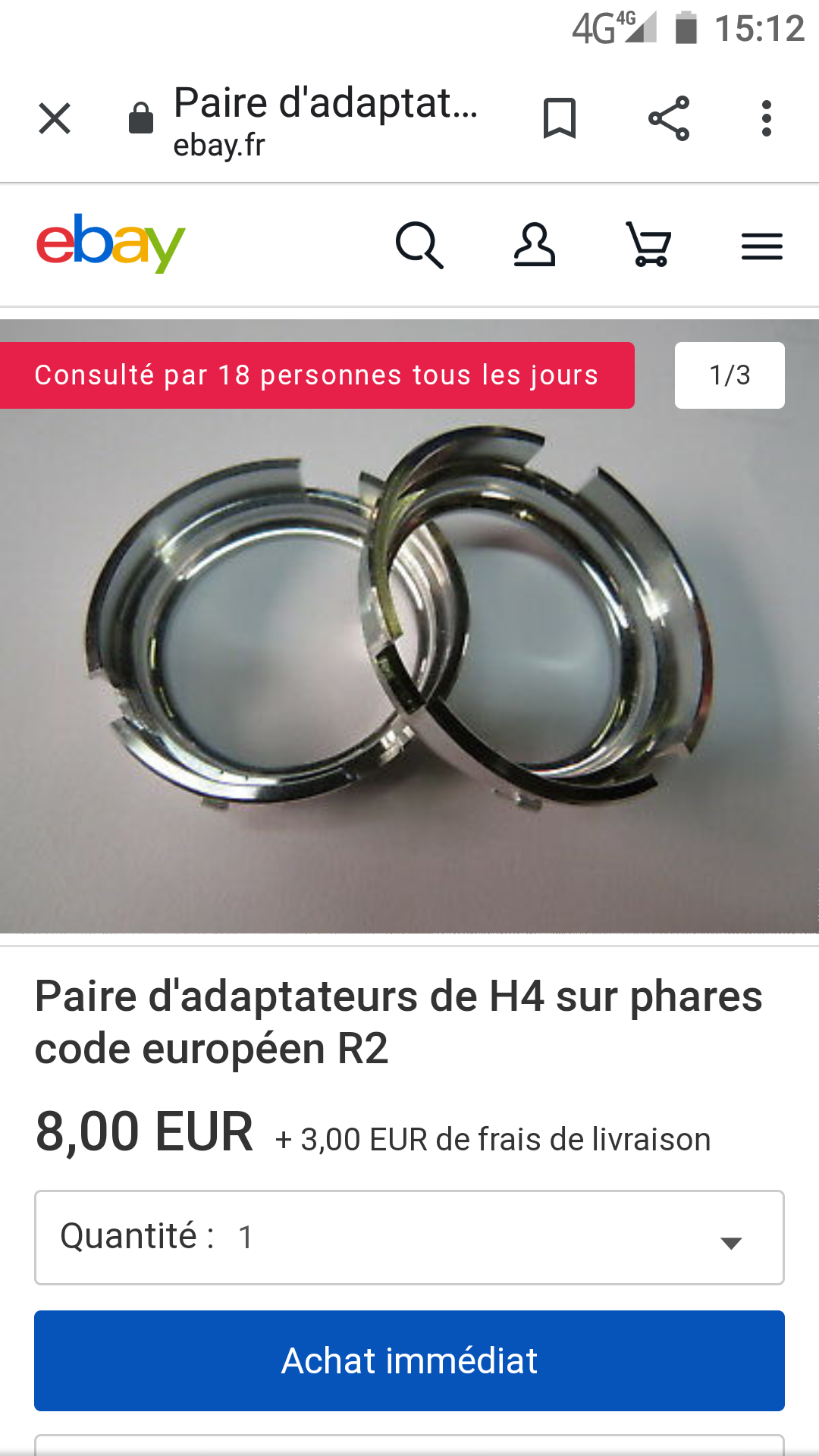The image size is (819, 1456).
Task: Open eBay search
Action: 419,246
